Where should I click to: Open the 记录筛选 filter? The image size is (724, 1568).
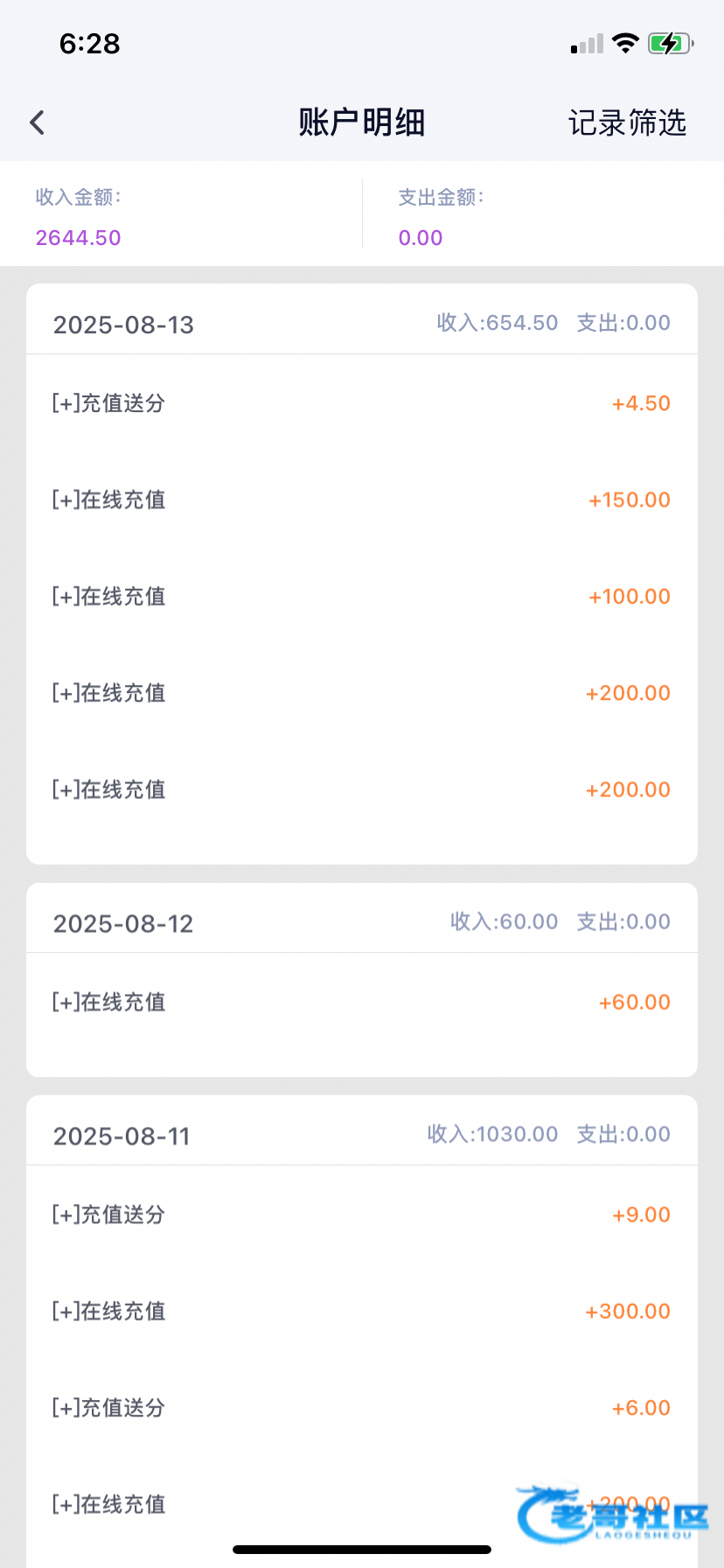coord(627,122)
